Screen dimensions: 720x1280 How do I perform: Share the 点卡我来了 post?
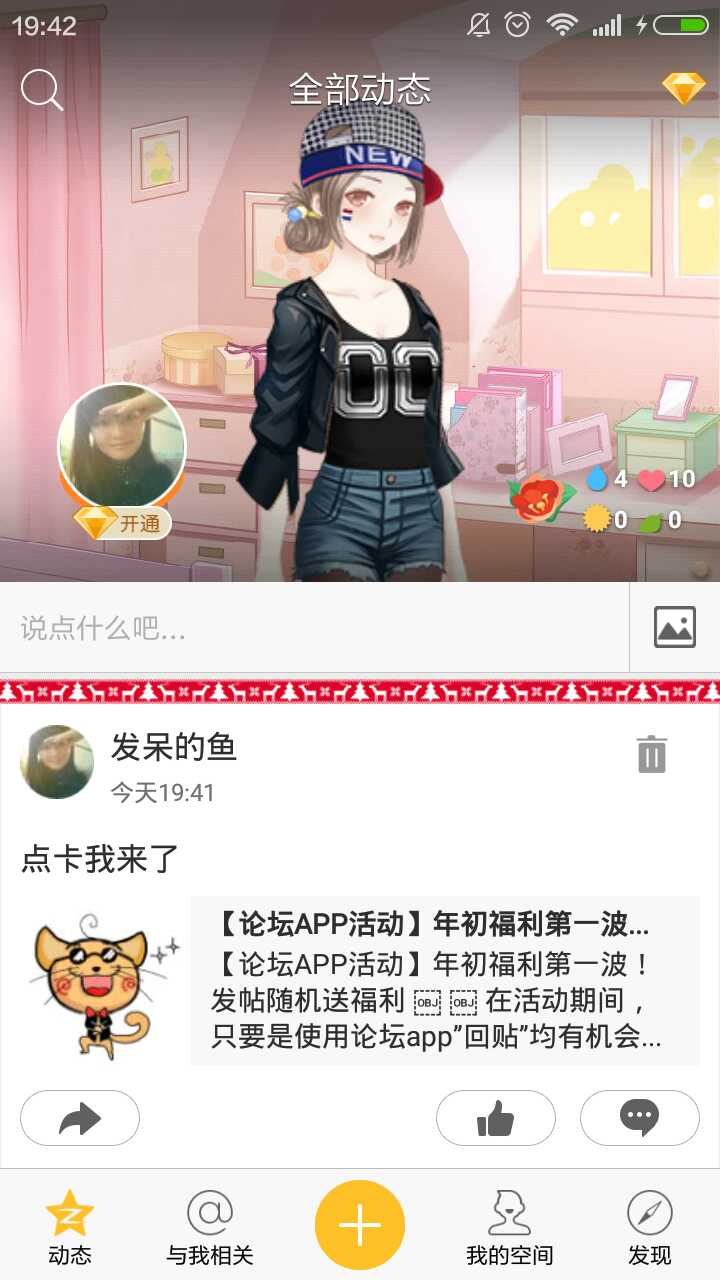[80, 1117]
